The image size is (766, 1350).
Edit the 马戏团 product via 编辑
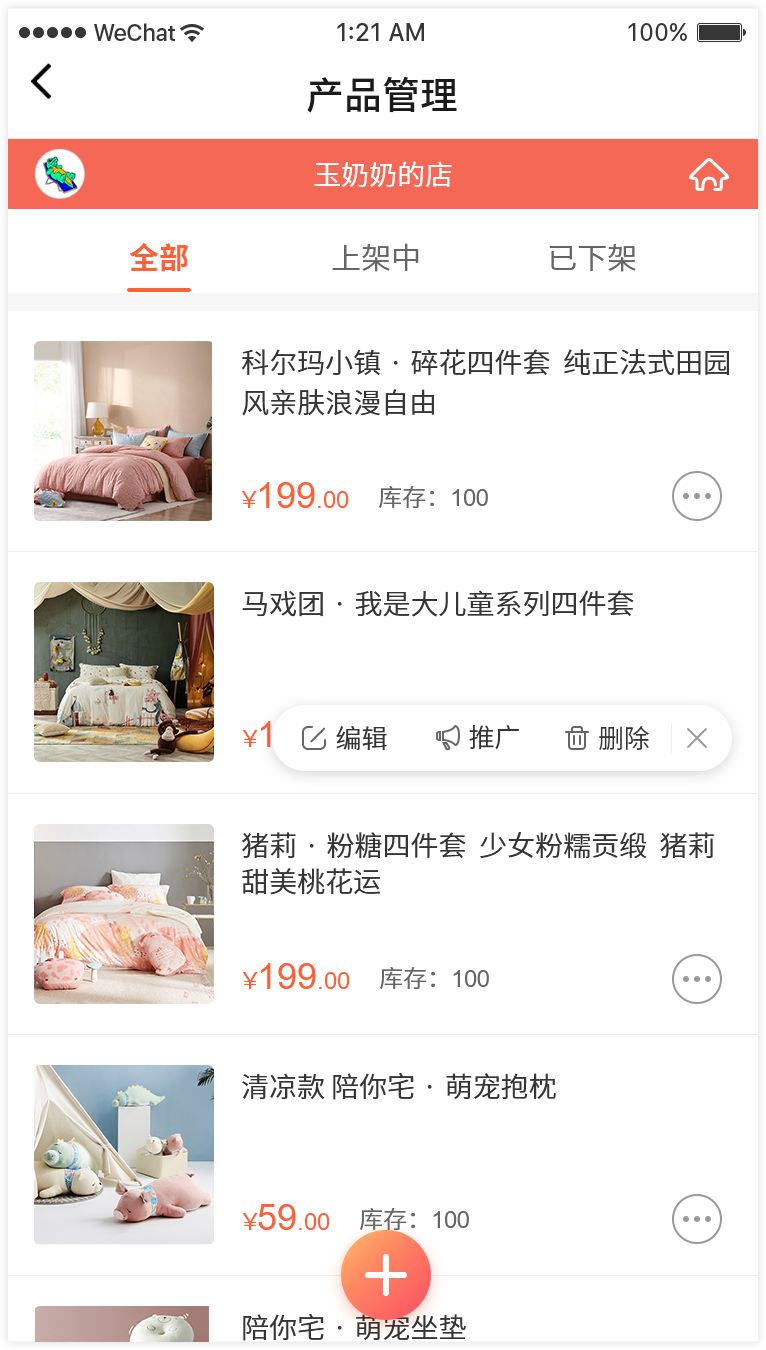[x=344, y=738]
